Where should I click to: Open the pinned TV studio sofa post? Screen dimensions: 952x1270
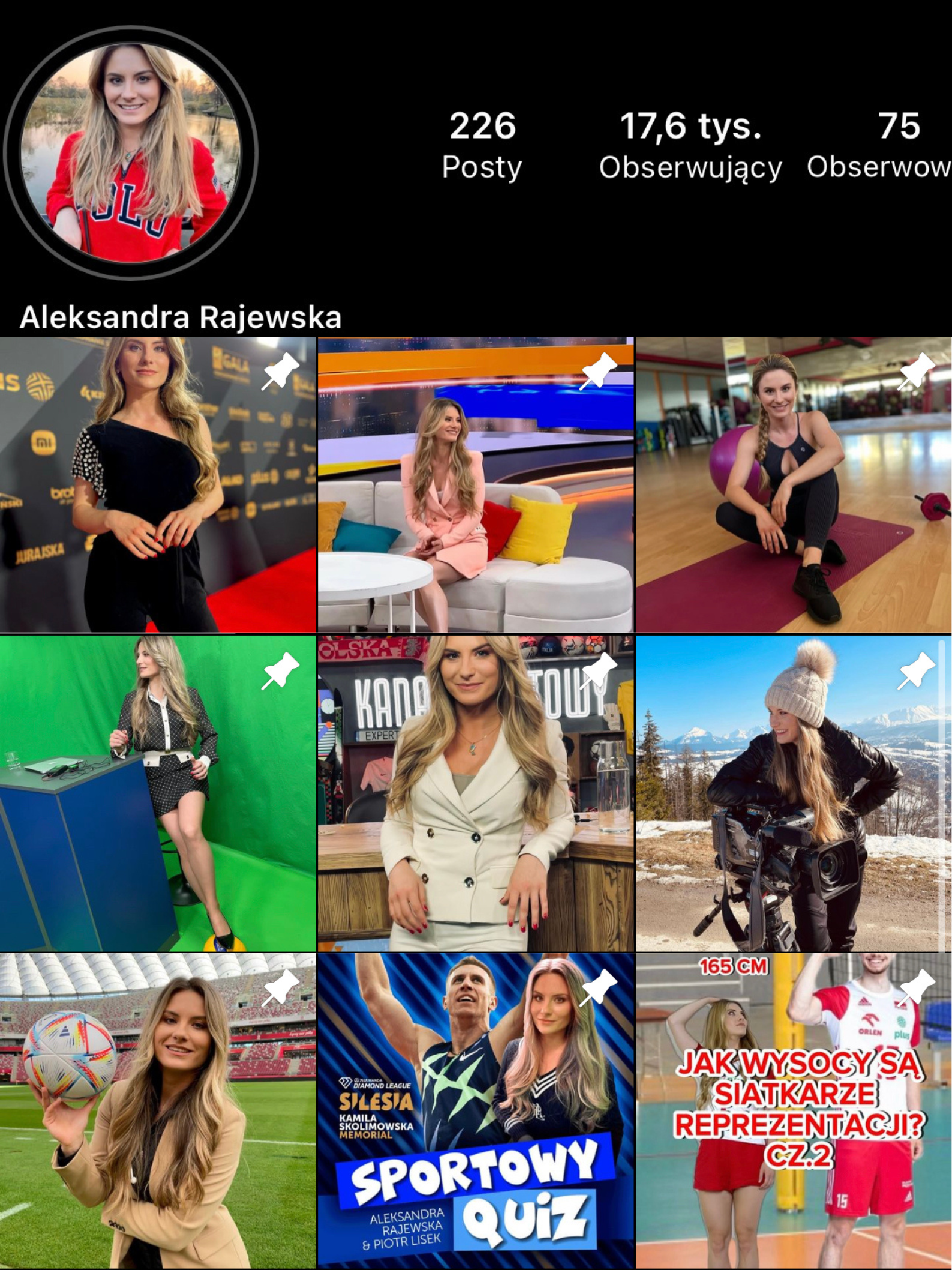pyautogui.click(x=475, y=484)
